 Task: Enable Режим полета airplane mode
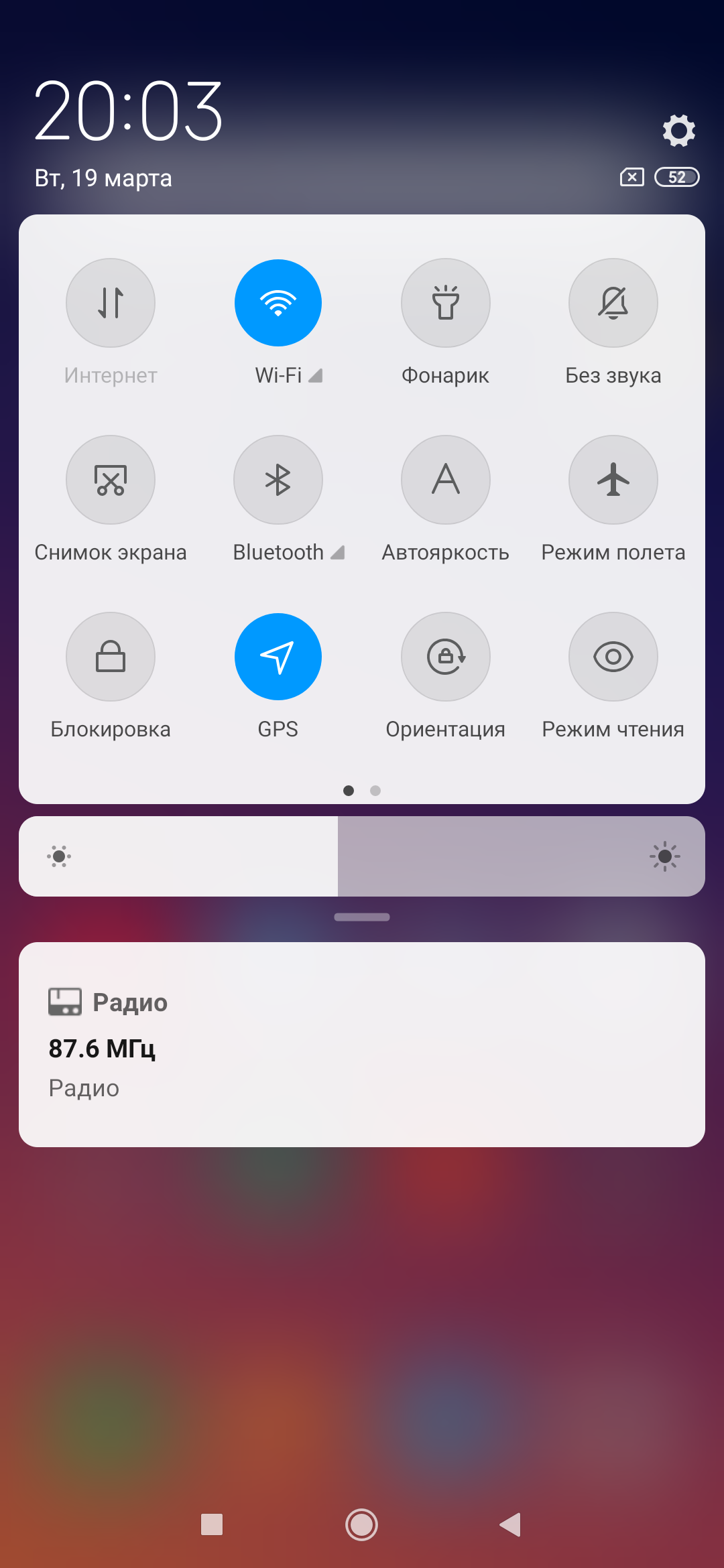(613, 480)
